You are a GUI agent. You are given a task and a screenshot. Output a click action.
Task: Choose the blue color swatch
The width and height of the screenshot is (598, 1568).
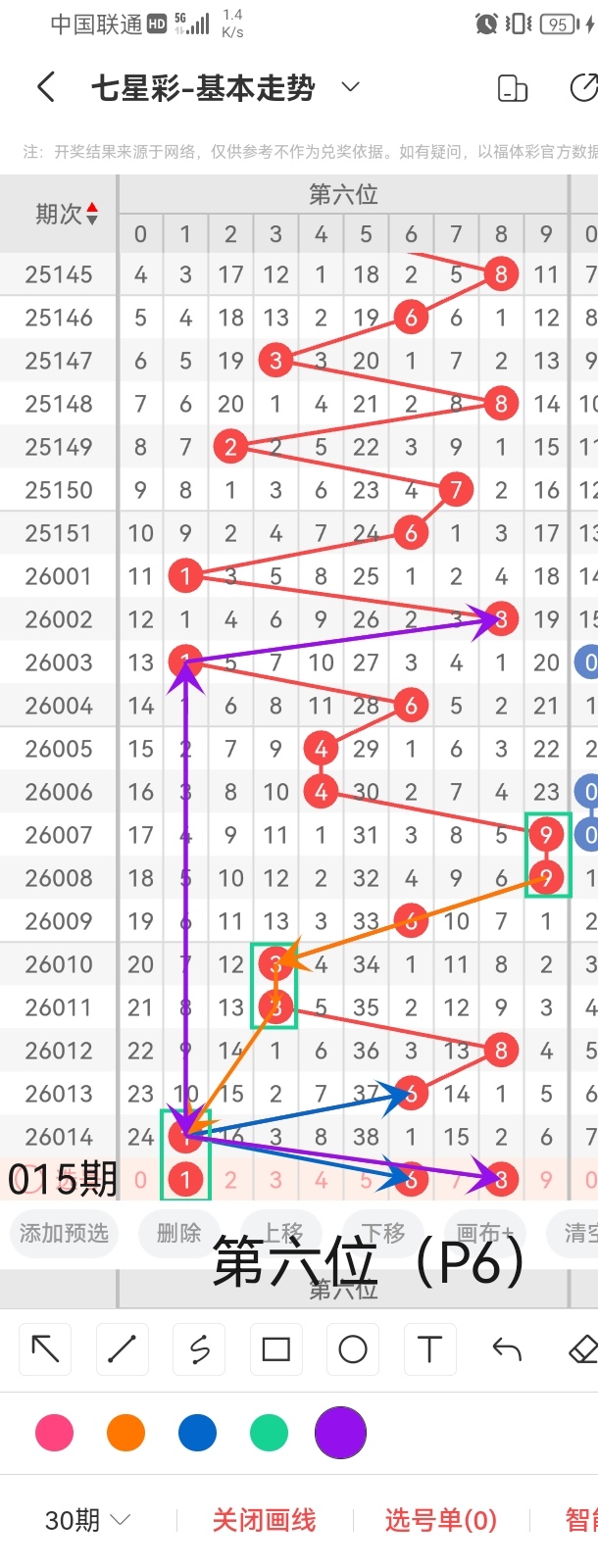[197, 1433]
